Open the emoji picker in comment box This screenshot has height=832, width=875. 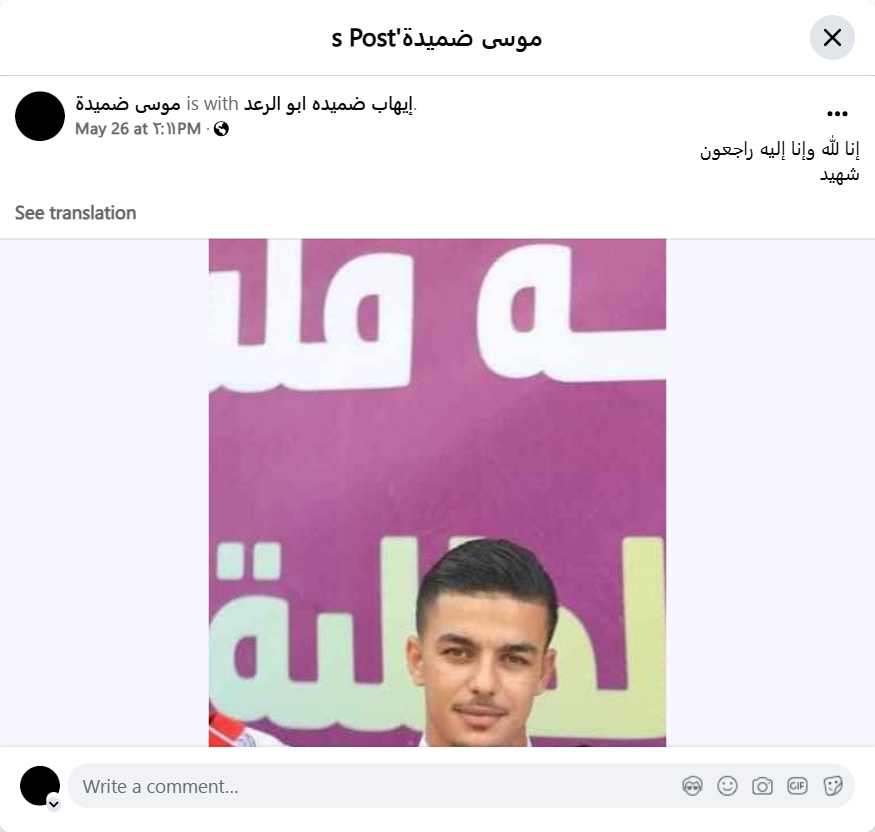(x=728, y=786)
